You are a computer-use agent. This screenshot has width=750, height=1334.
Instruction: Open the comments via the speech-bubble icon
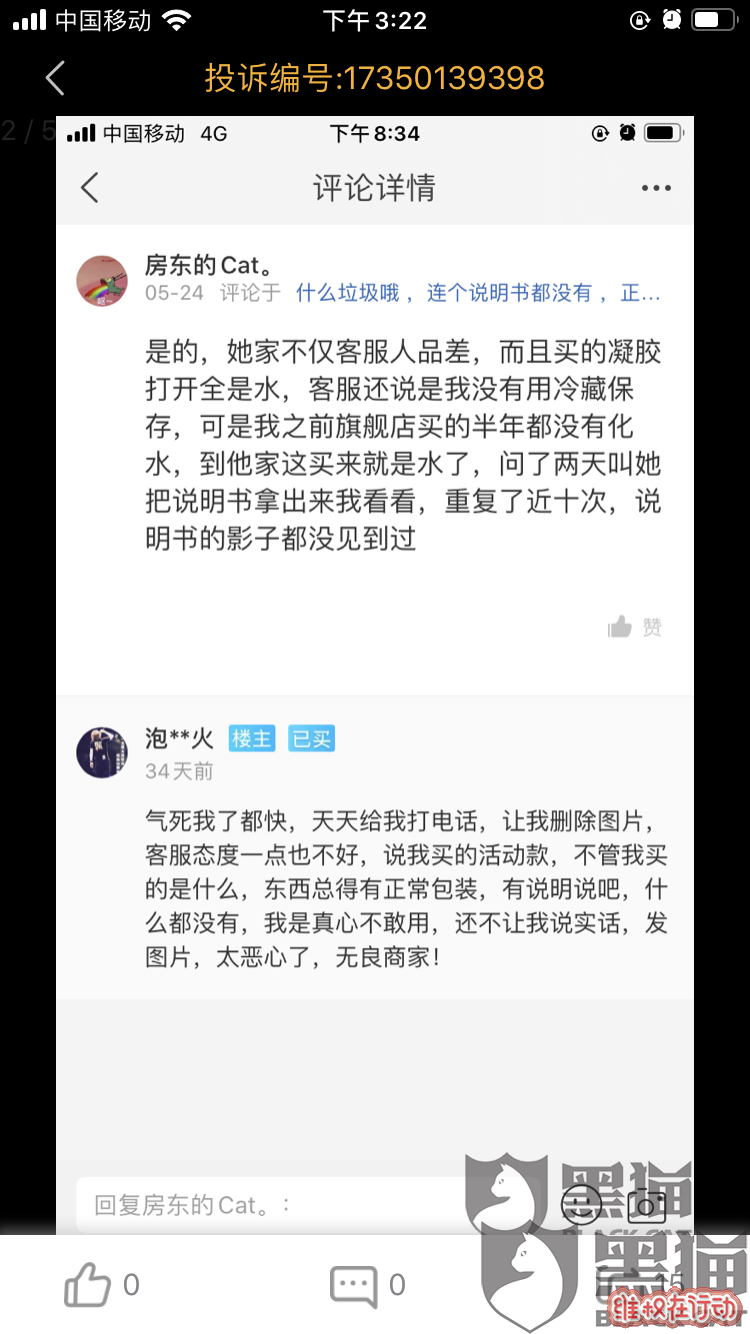point(353,1286)
